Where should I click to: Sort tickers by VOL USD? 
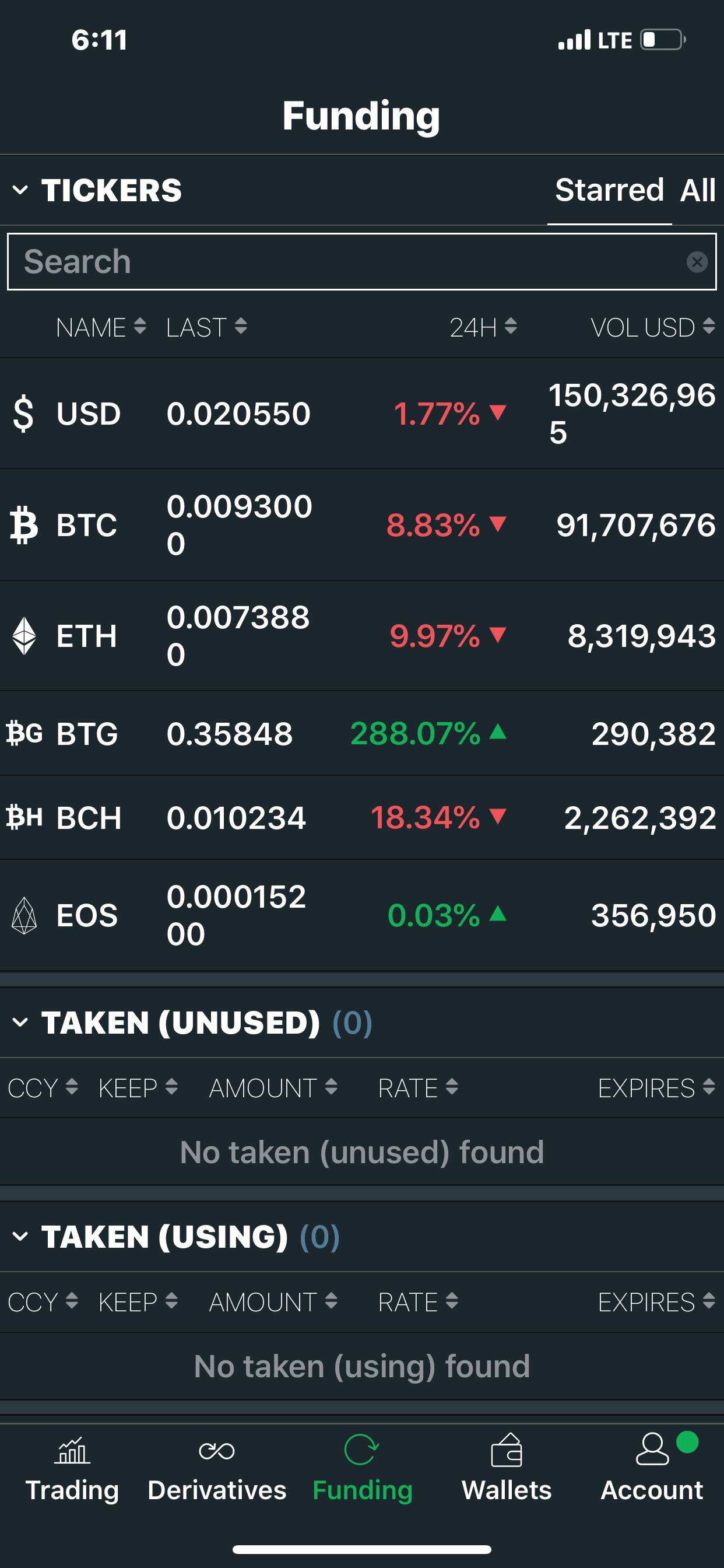click(x=653, y=327)
